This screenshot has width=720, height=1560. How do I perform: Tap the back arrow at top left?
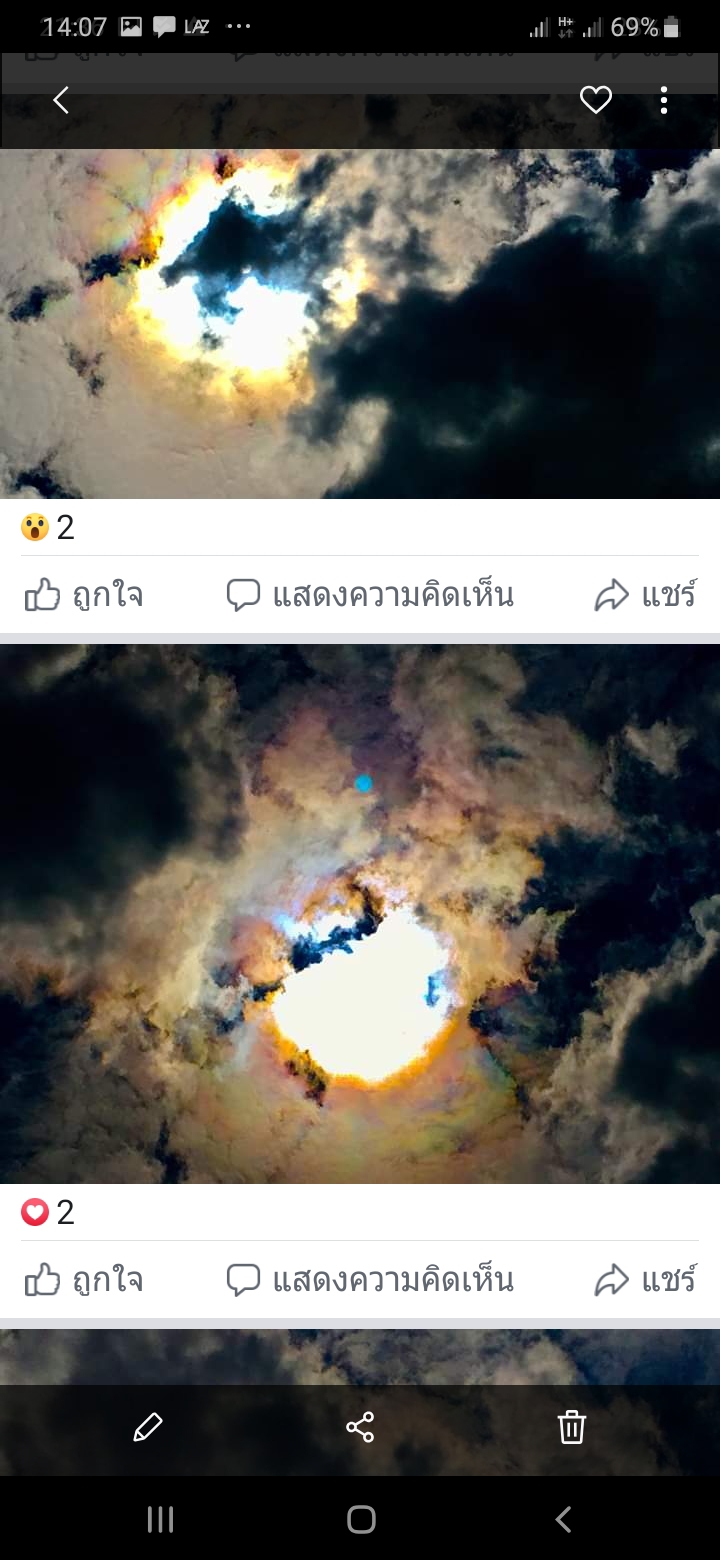click(60, 100)
